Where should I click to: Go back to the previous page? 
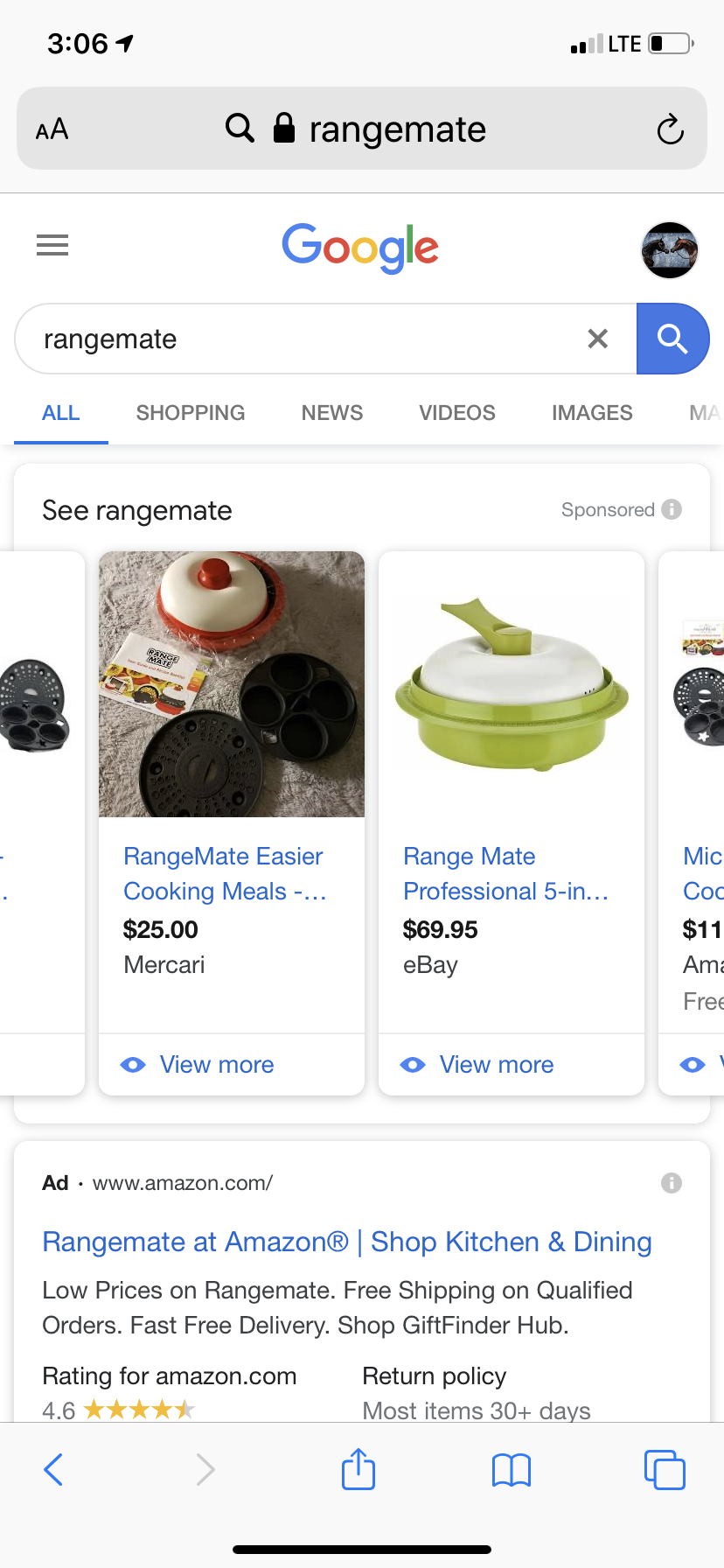coord(53,1469)
